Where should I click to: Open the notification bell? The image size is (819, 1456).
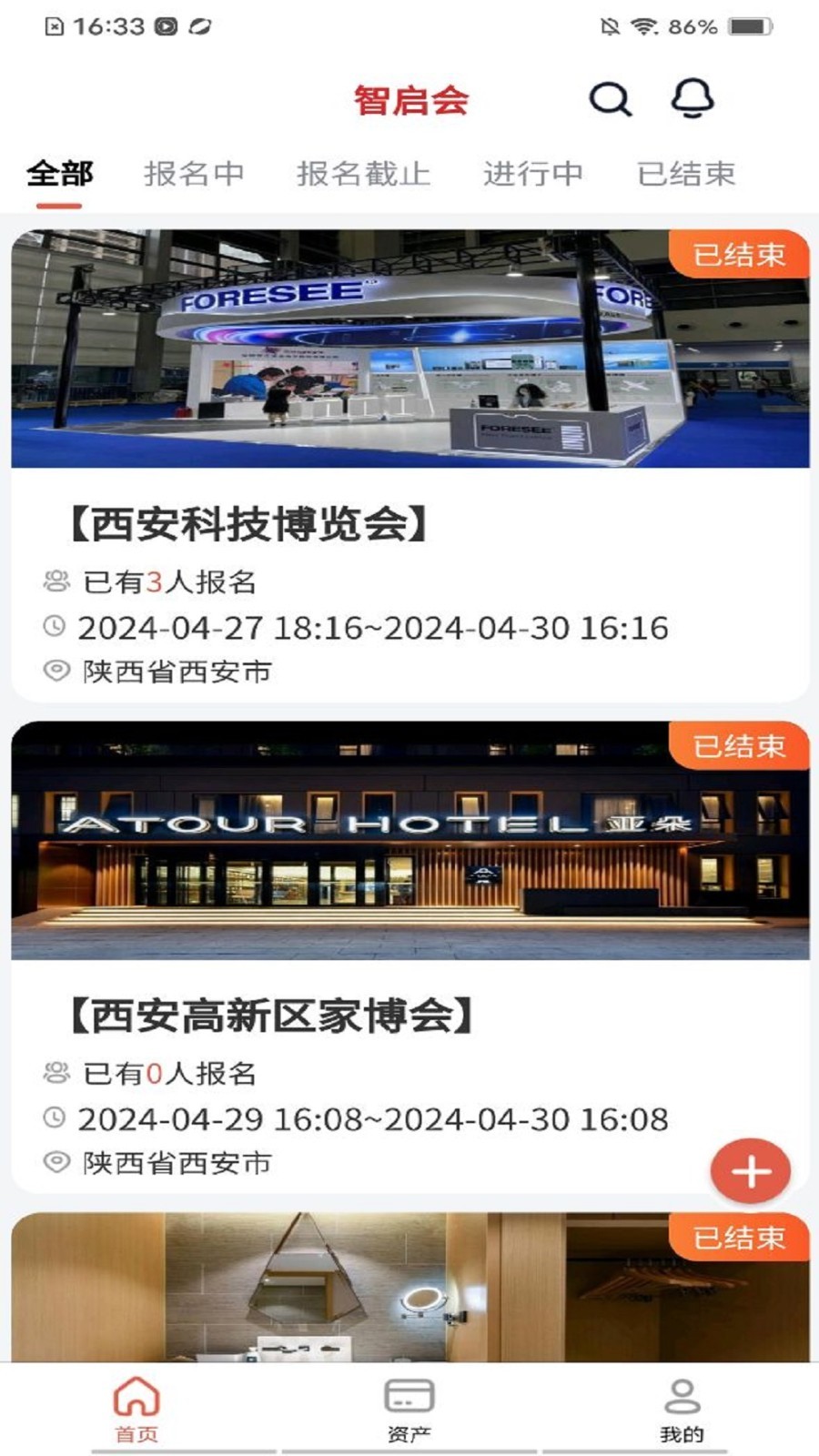coord(692,98)
